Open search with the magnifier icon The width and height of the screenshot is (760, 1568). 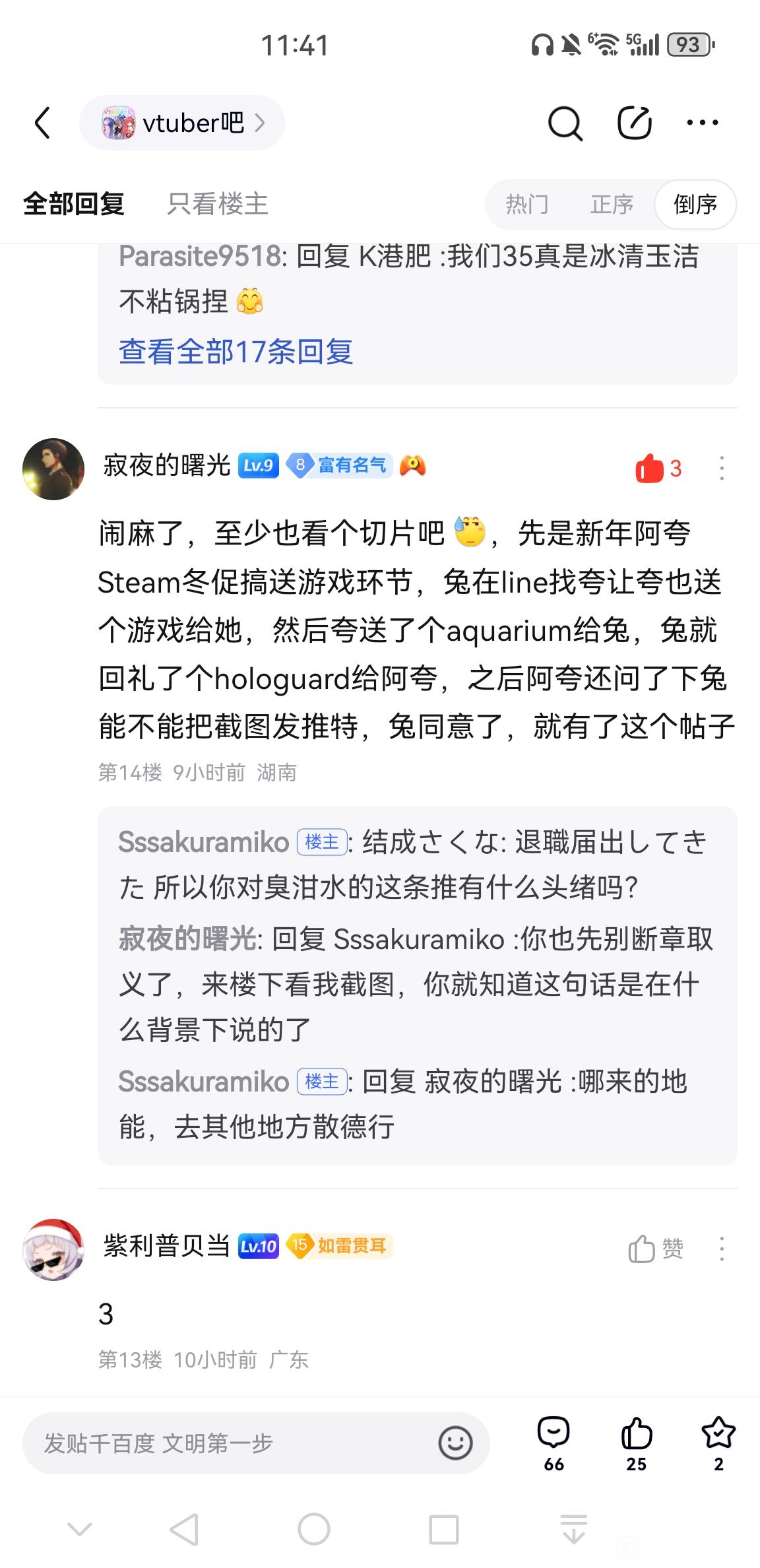coord(565,123)
